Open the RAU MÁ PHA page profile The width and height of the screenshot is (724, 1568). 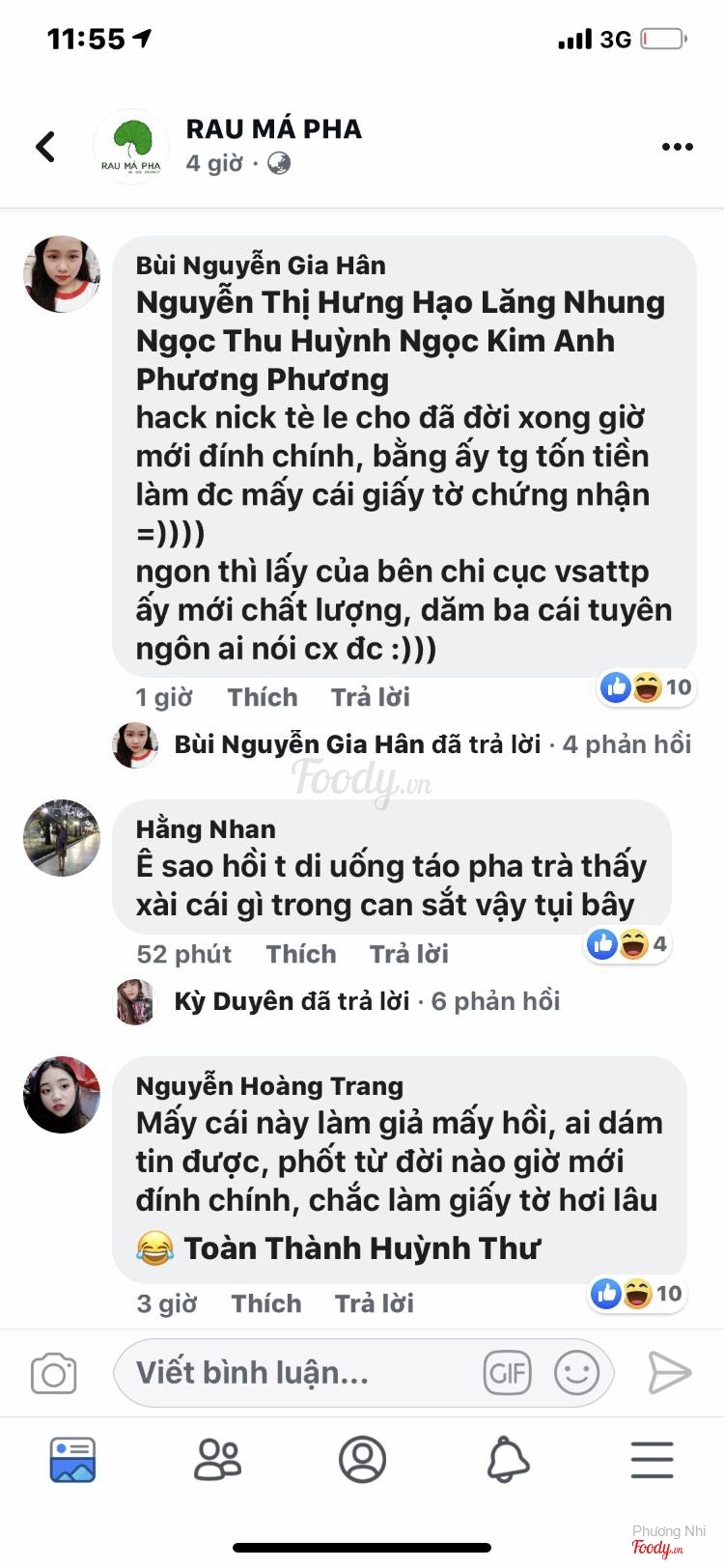click(273, 128)
